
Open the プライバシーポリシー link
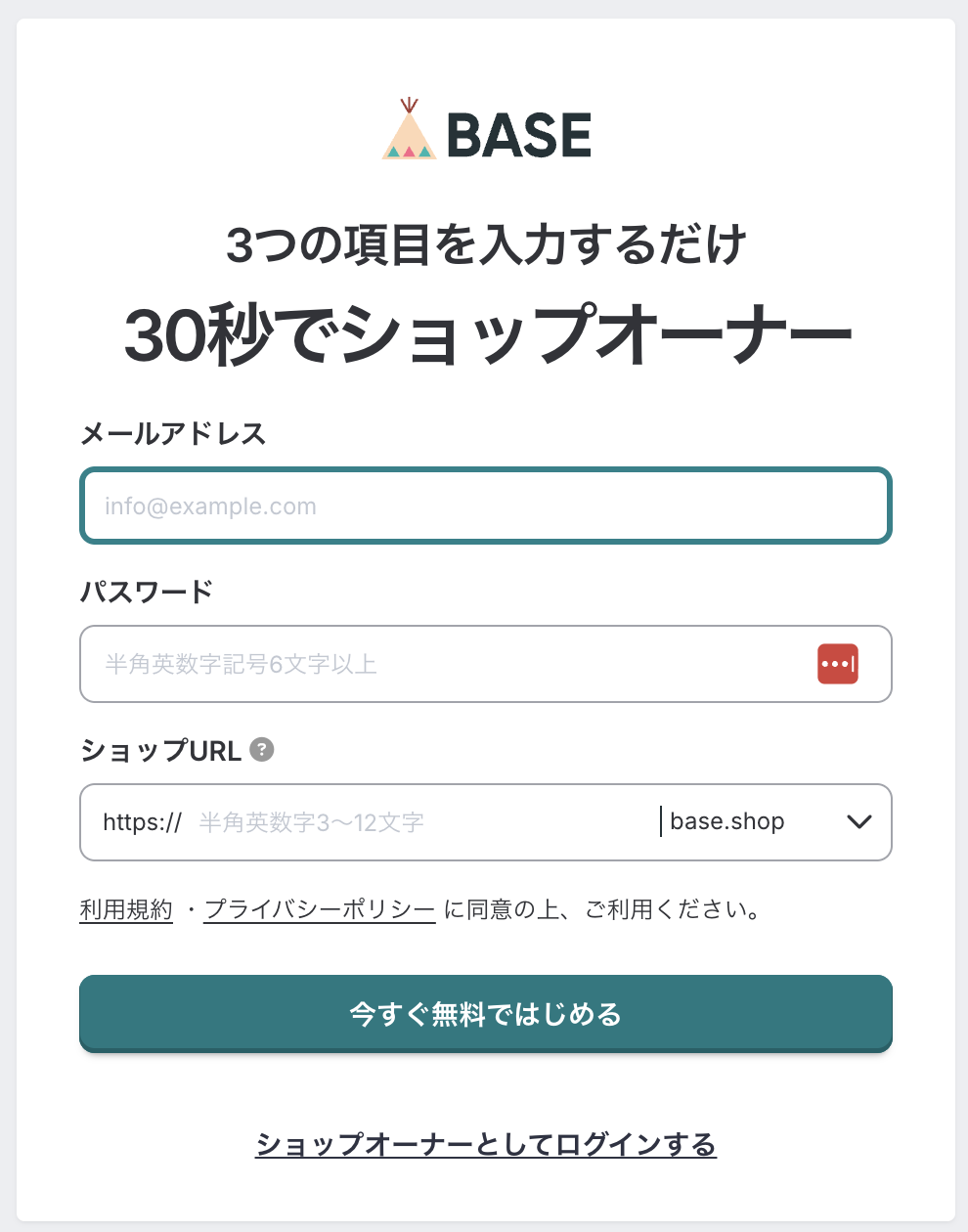pos(320,910)
